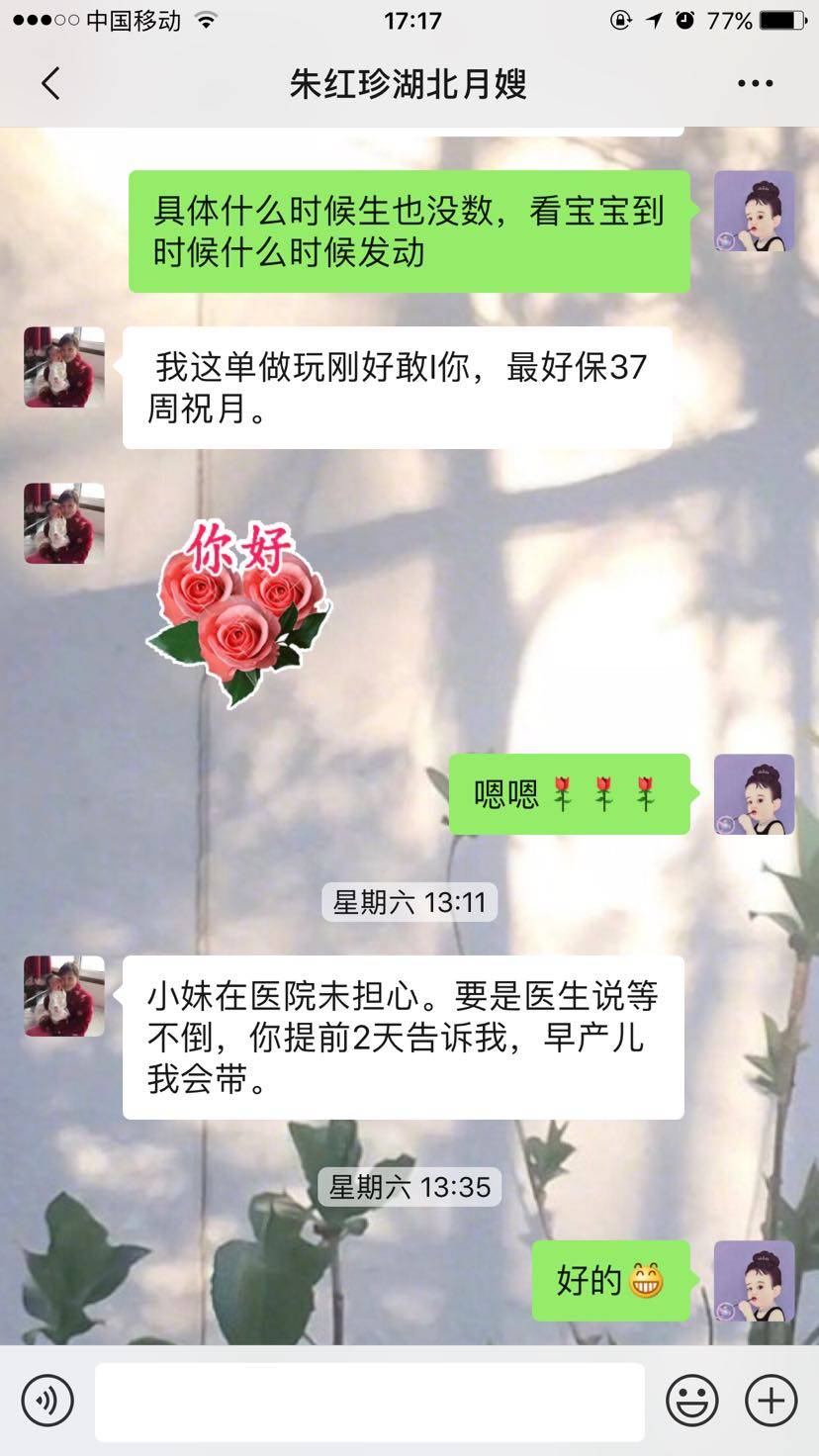Viewport: 819px width, 1456px height.
Task: Tap the message text field
Action: (370, 1401)
